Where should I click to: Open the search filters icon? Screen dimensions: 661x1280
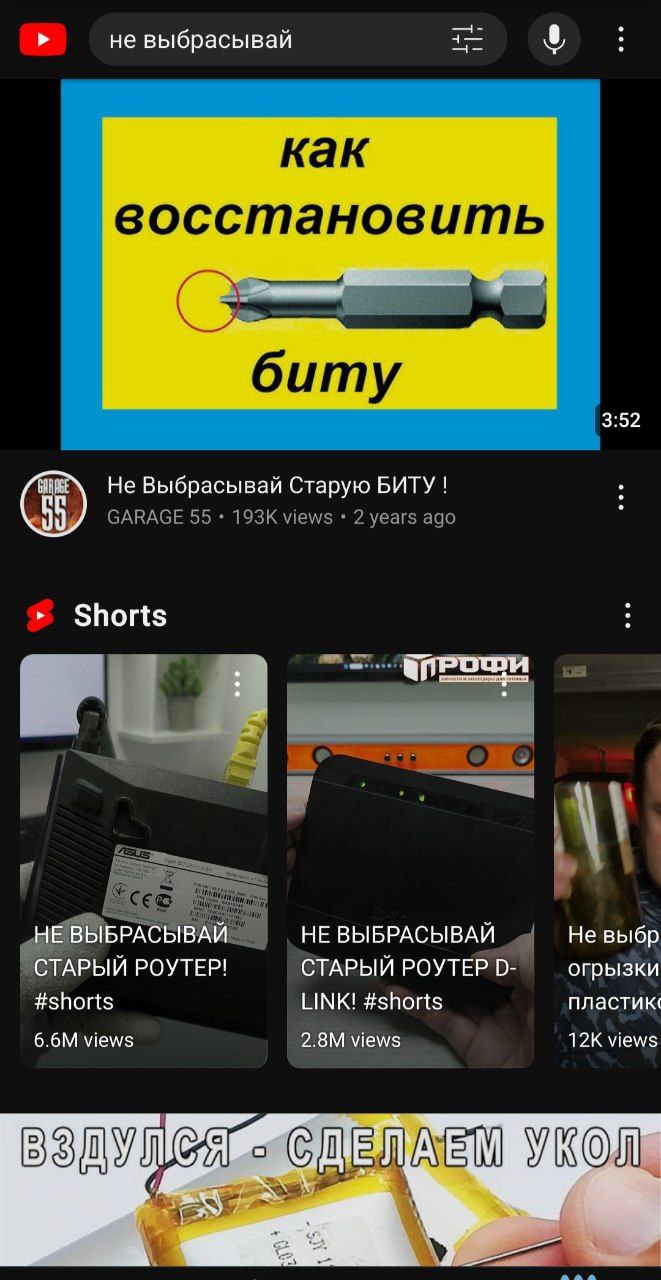(467, 40)
